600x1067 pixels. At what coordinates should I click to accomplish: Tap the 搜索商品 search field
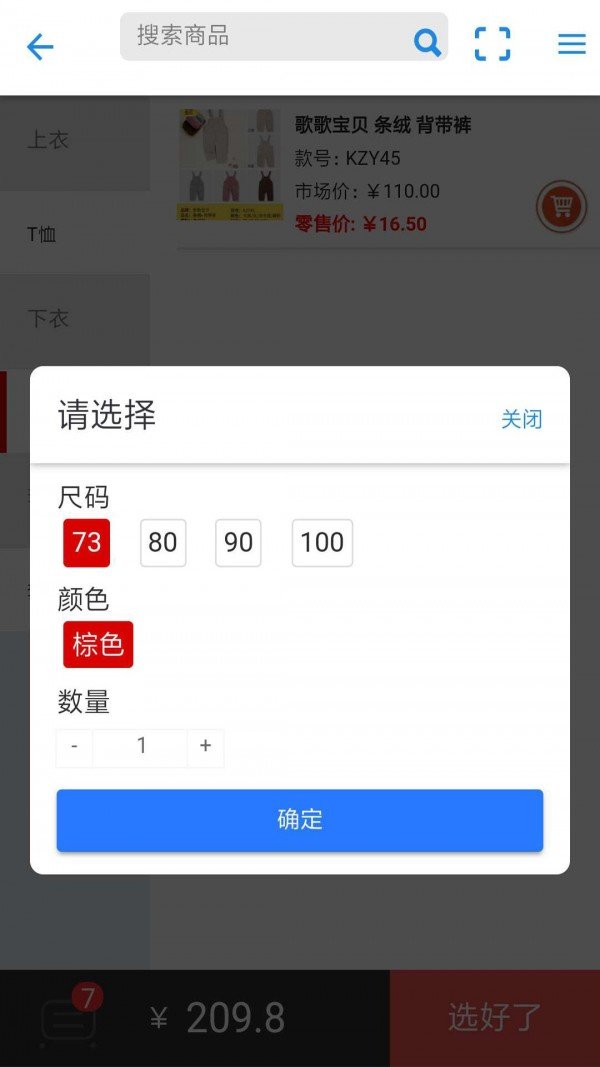pyautogui.click(x=265, y=37)
